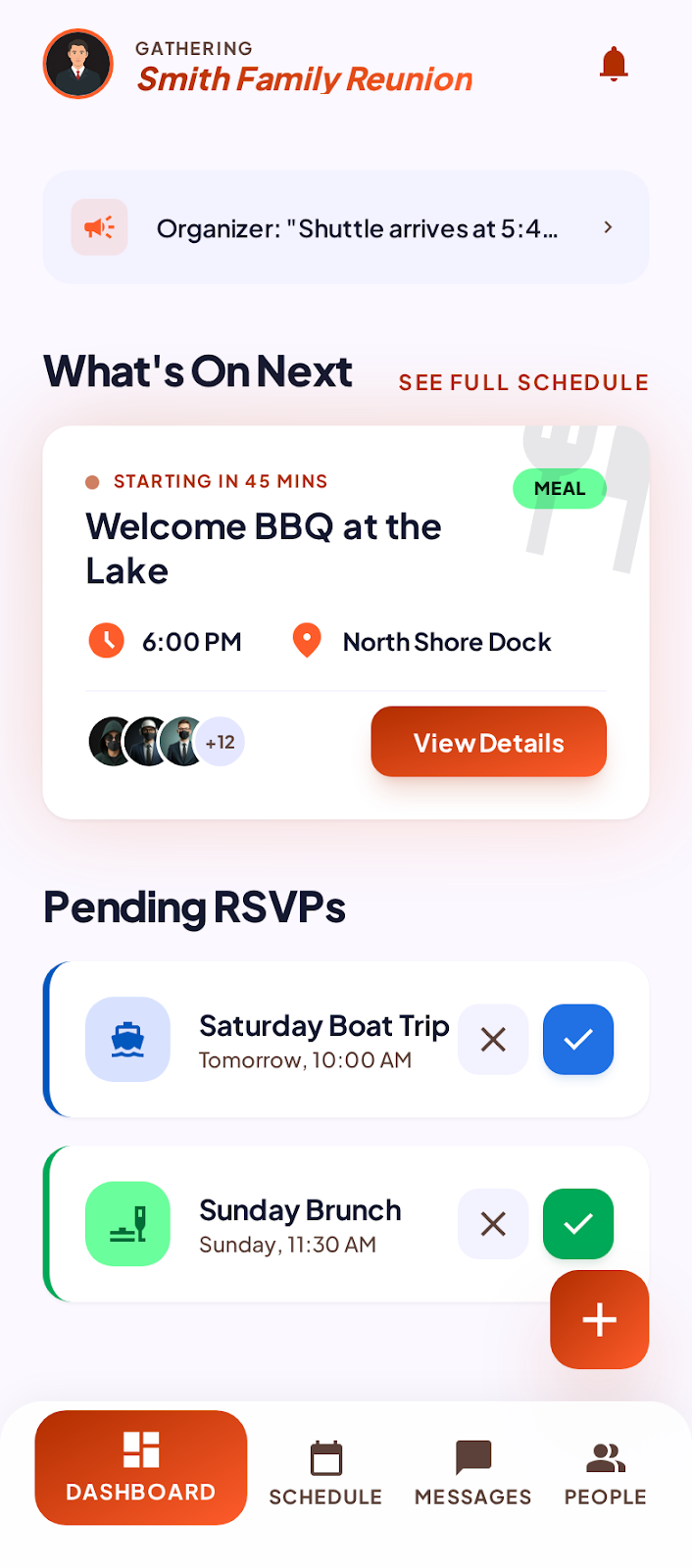Go to the Messages tab
Viewport: 692px width, 1568px height.
(x=472, y=1473)
